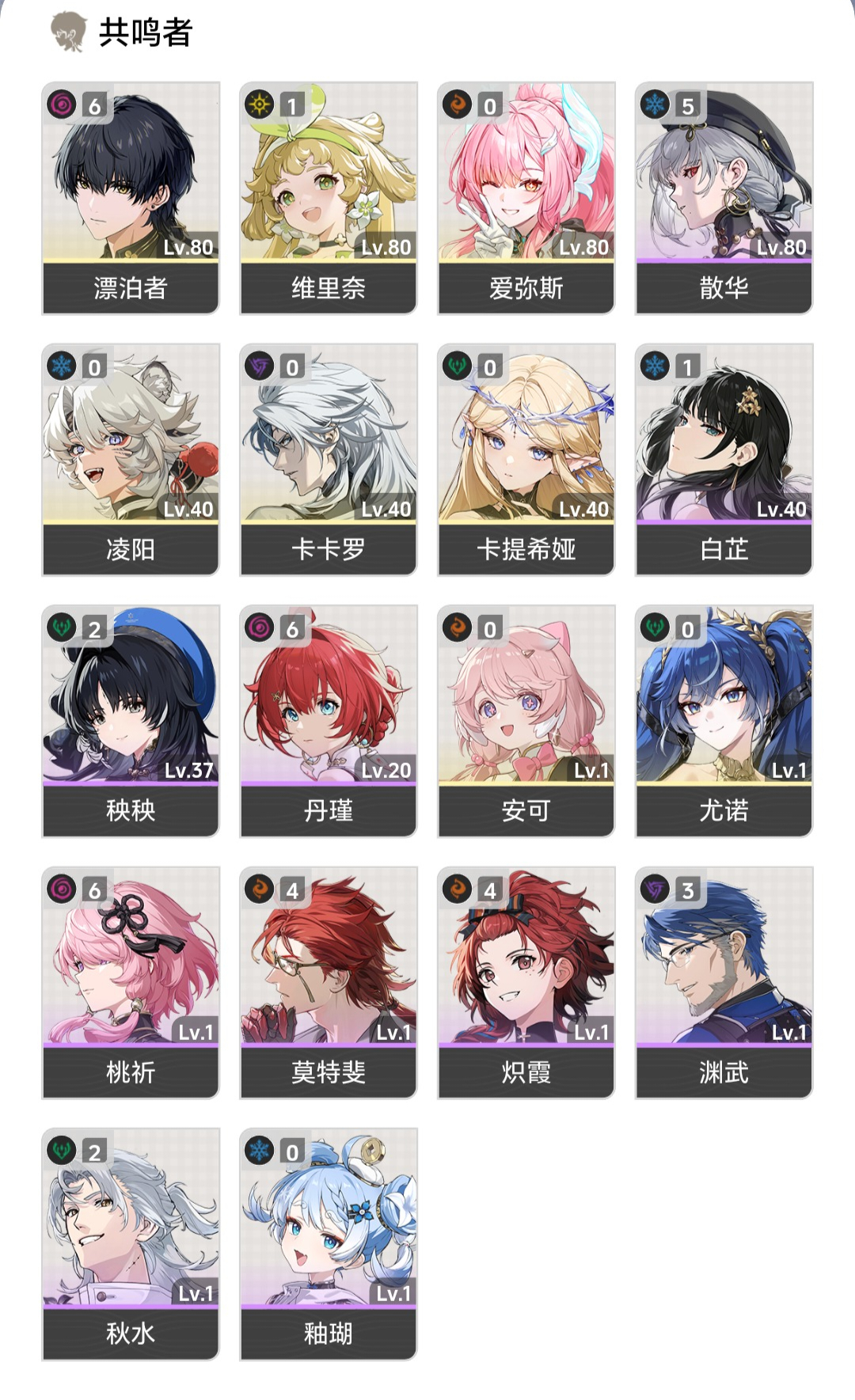
Task: Tap the 釉瑚 resonator card
Action: point(329,1243)
